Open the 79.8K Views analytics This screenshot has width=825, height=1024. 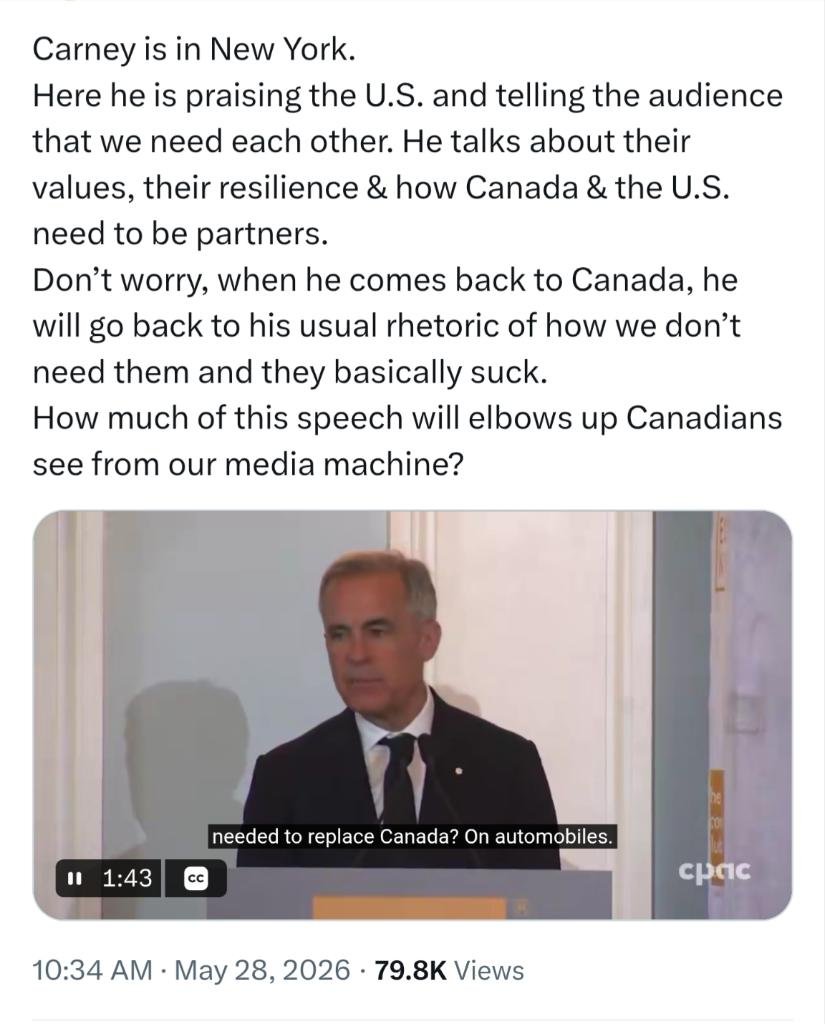coord(449,971)
